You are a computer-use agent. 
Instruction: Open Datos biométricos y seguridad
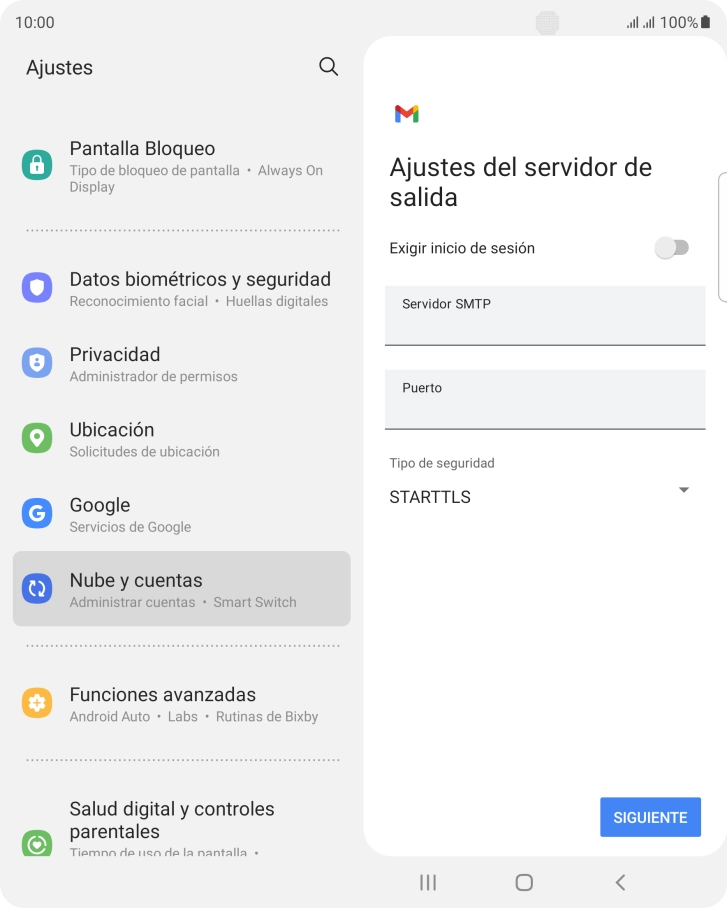(x=181, y=288)
